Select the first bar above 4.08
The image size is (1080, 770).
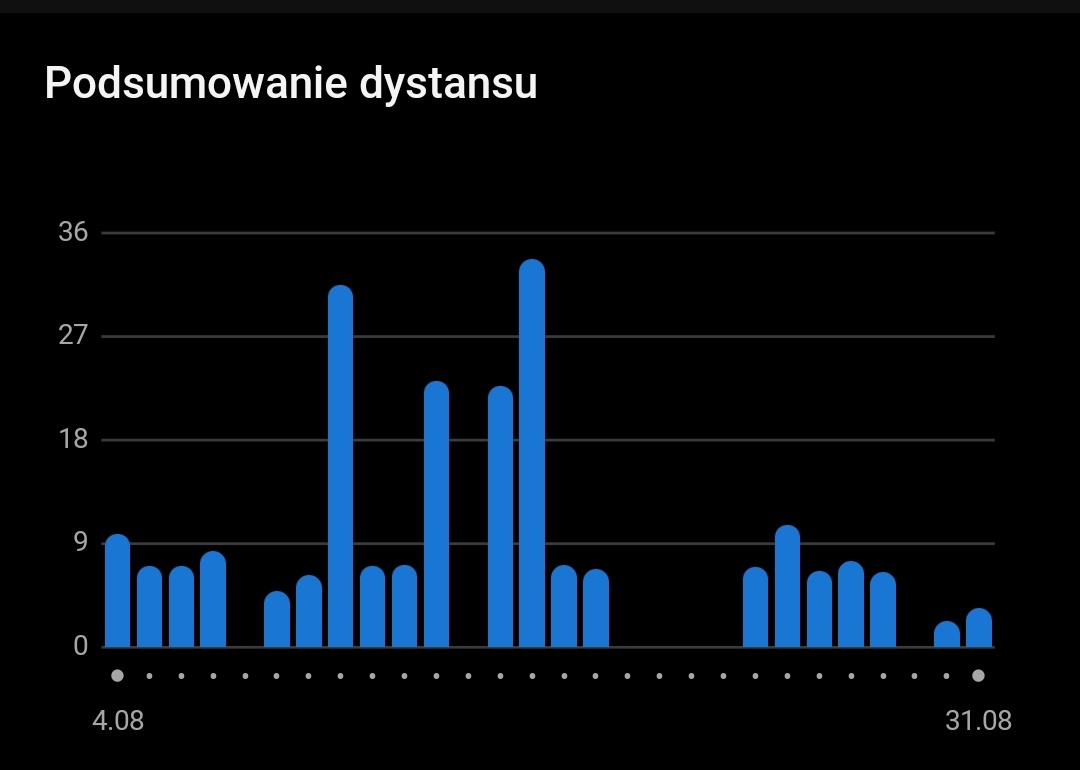click(x=117, y=590)
